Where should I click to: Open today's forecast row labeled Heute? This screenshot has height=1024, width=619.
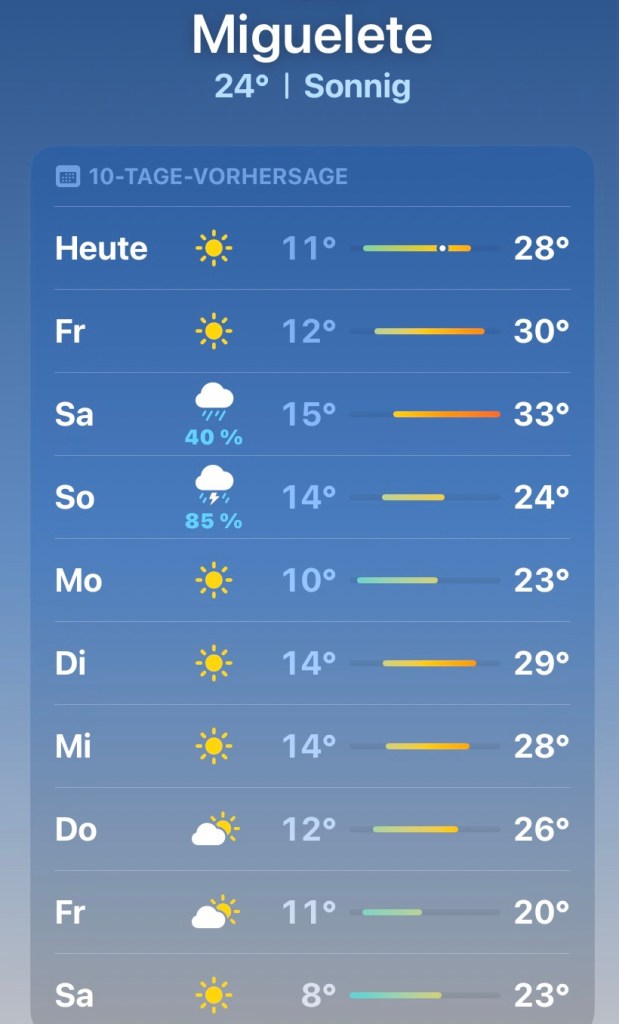312,248
